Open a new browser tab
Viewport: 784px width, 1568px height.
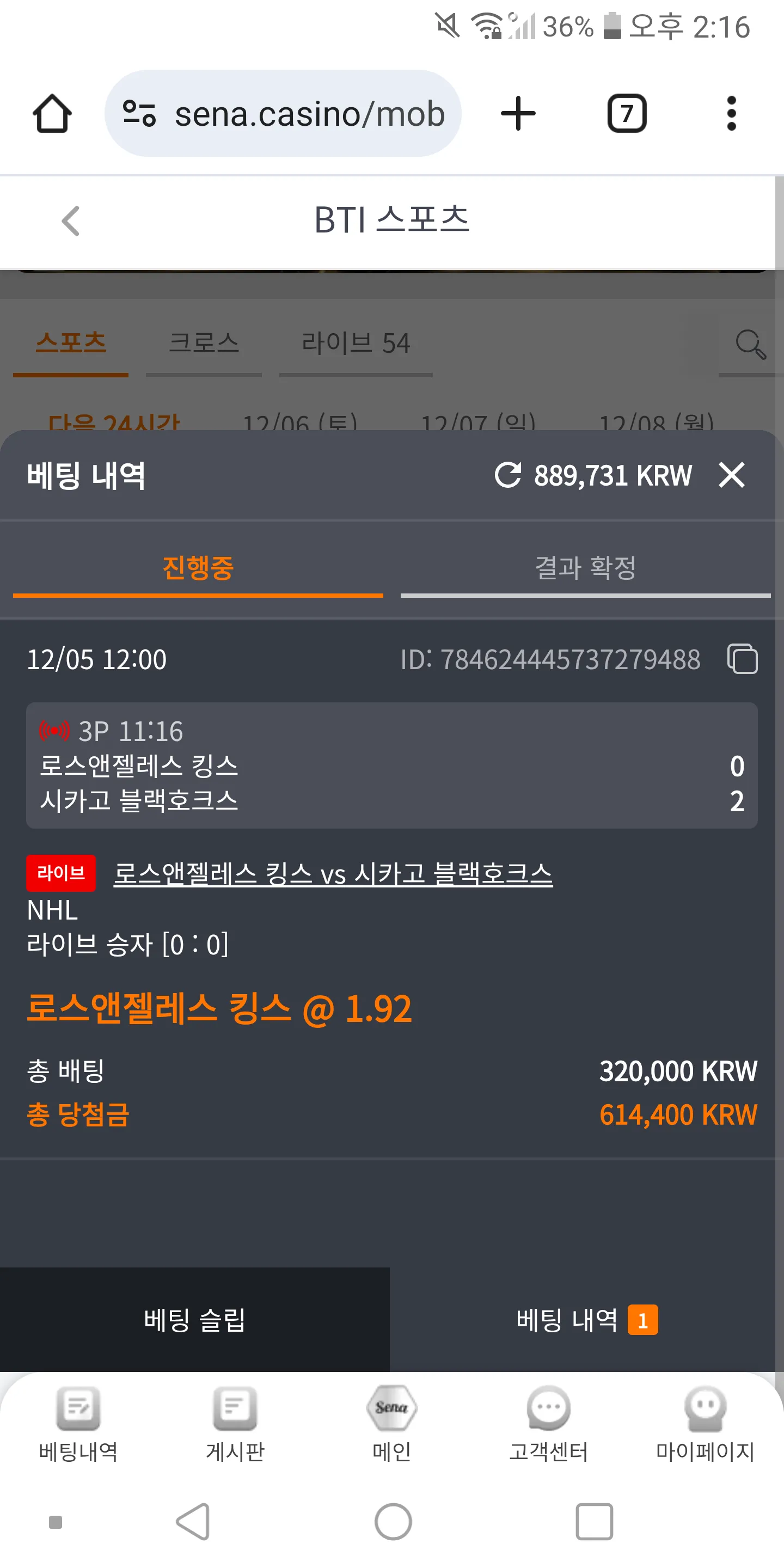point(518,113)
